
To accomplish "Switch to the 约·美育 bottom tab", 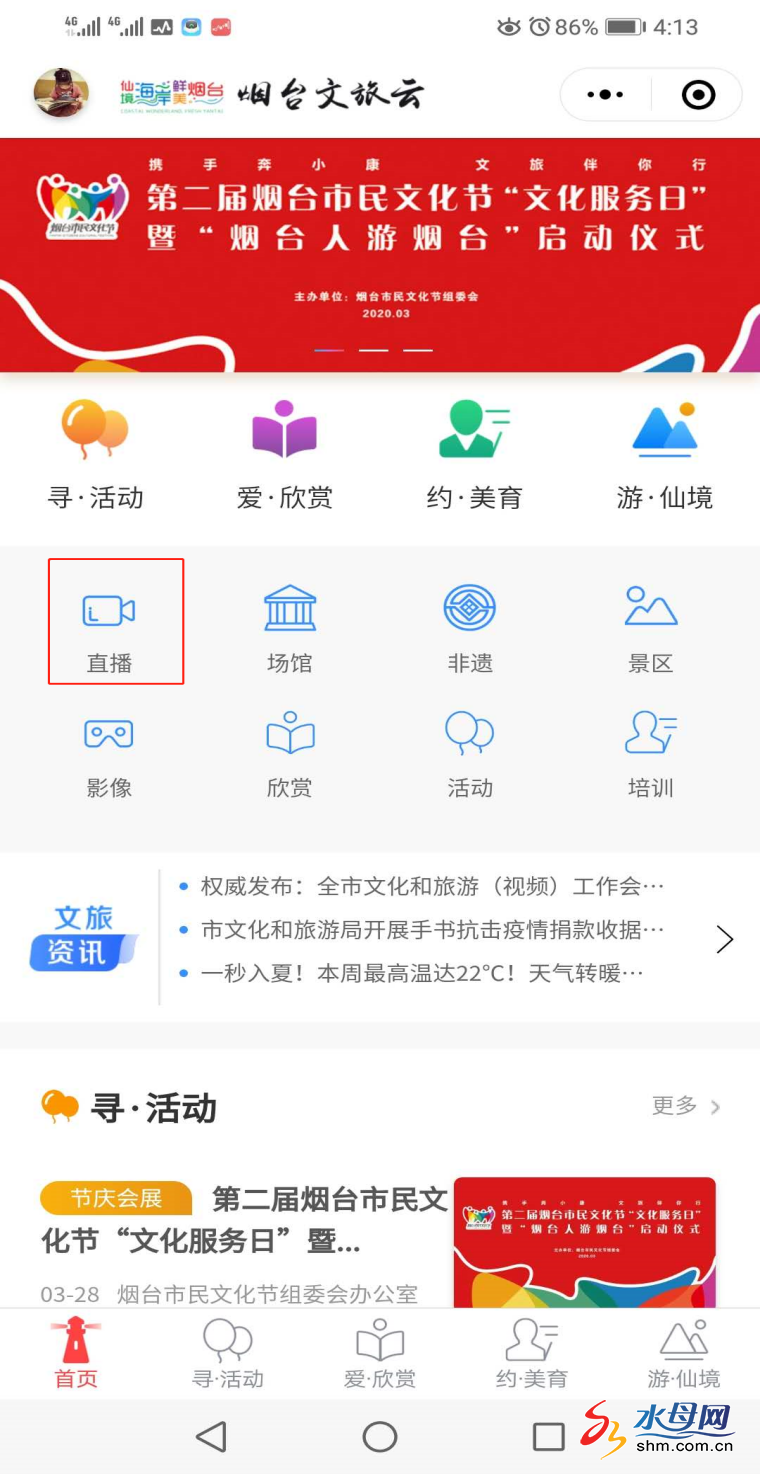I will pyautogui.click(x=531, y=1353).
